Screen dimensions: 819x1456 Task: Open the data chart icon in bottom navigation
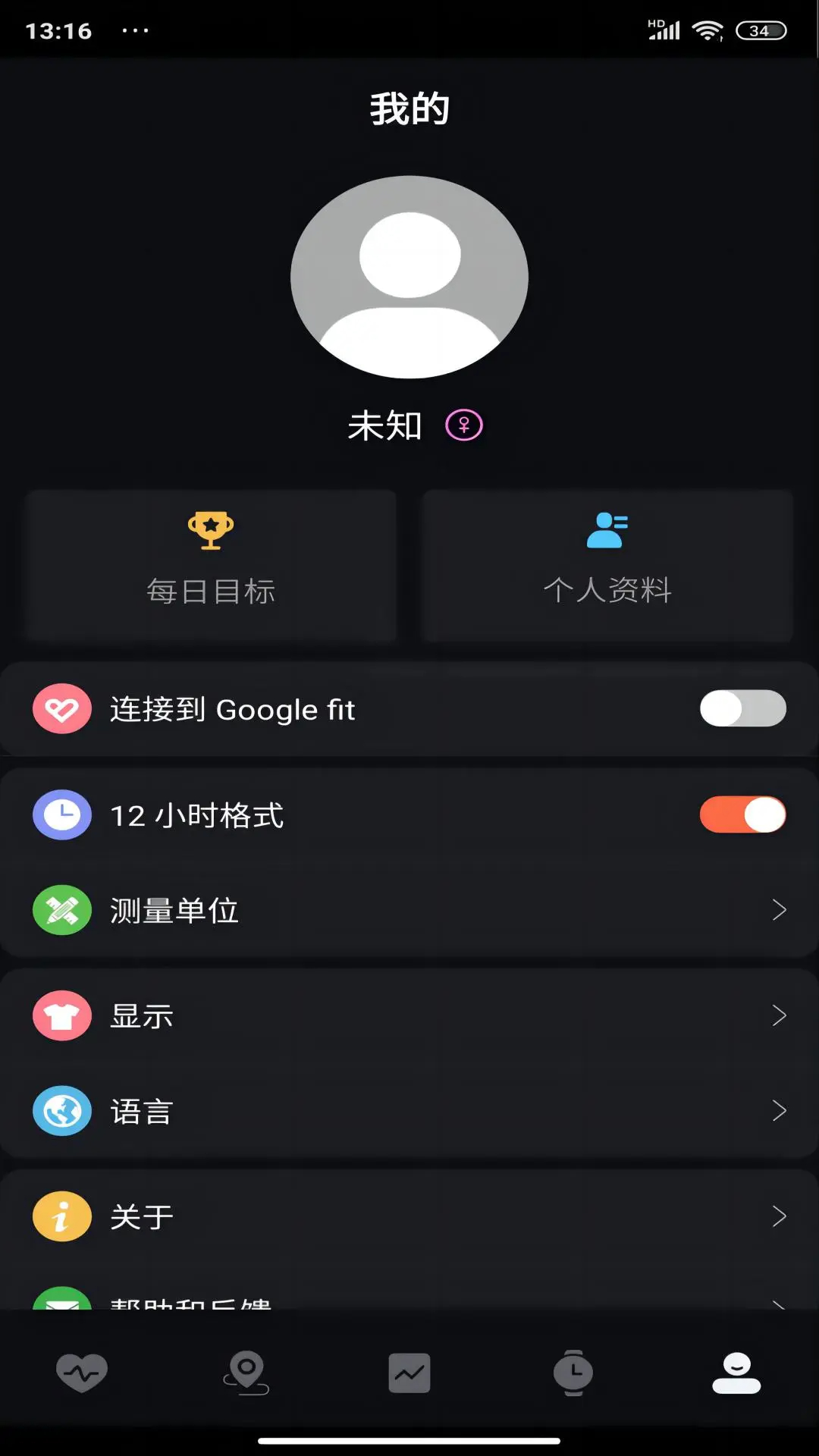tap(409, 1373)
